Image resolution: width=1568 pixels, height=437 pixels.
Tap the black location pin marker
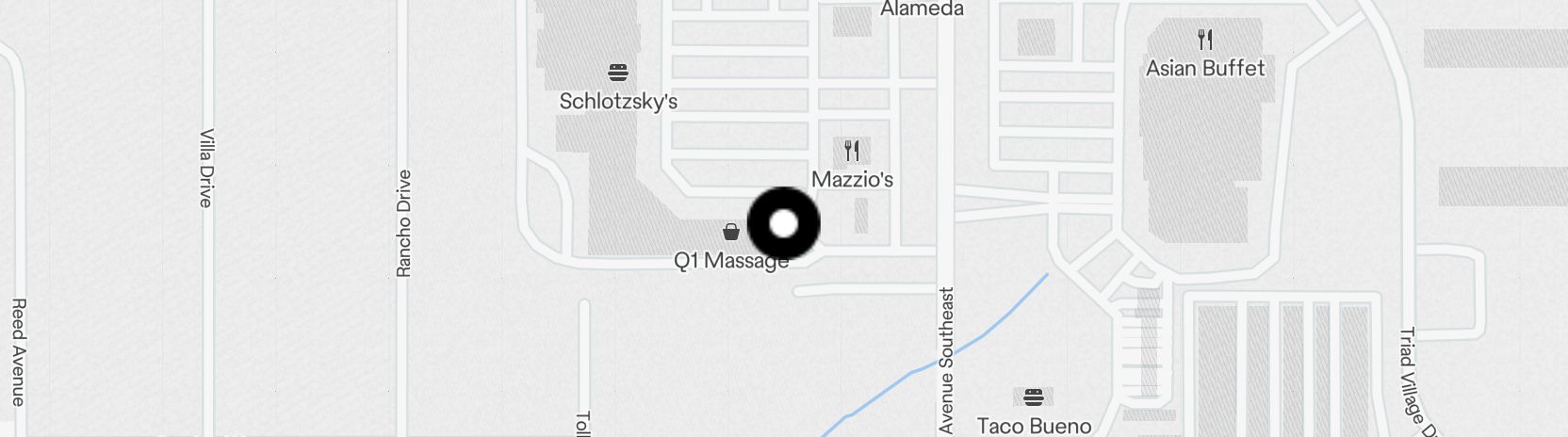783,224
